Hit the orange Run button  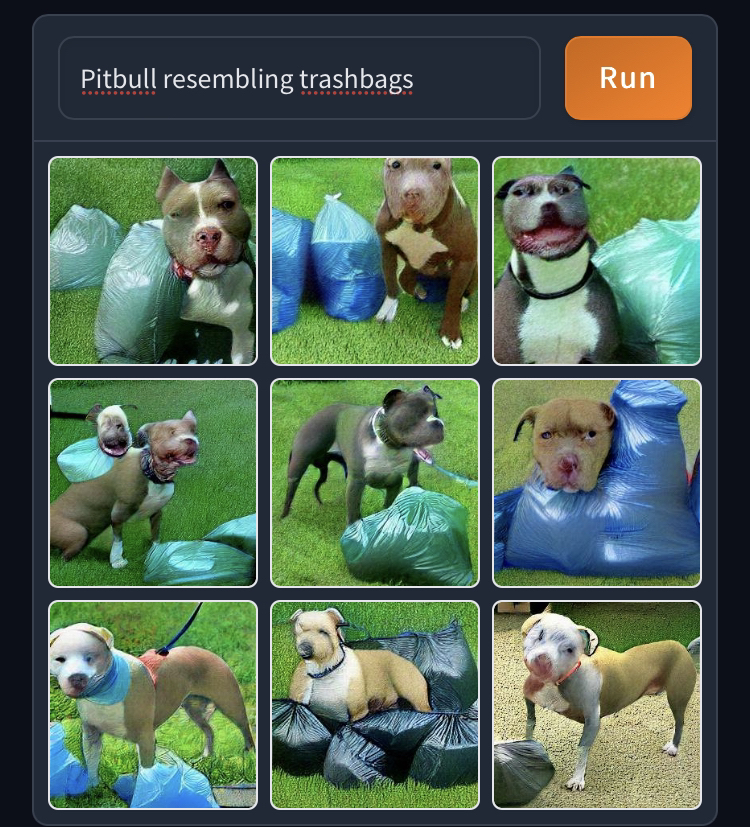click(628, 78)
